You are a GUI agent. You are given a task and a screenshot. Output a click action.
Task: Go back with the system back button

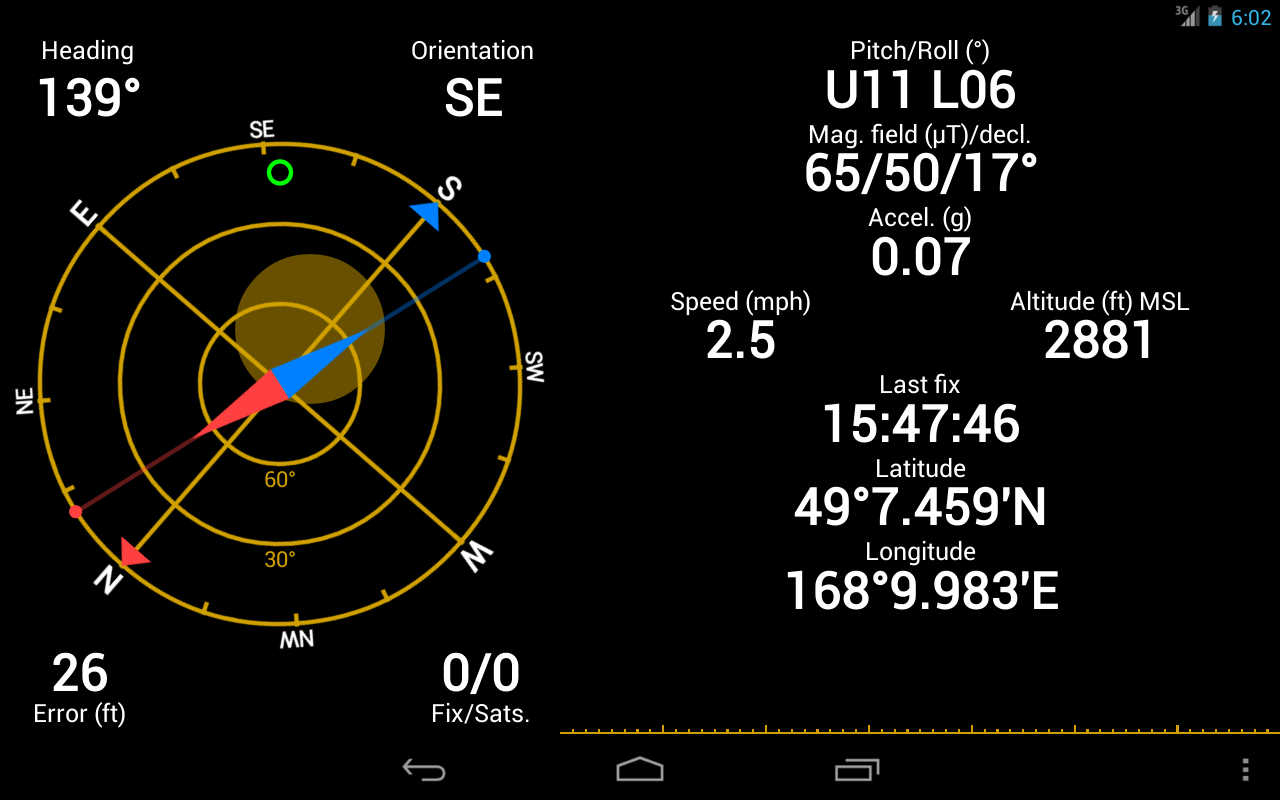(424, 769)
